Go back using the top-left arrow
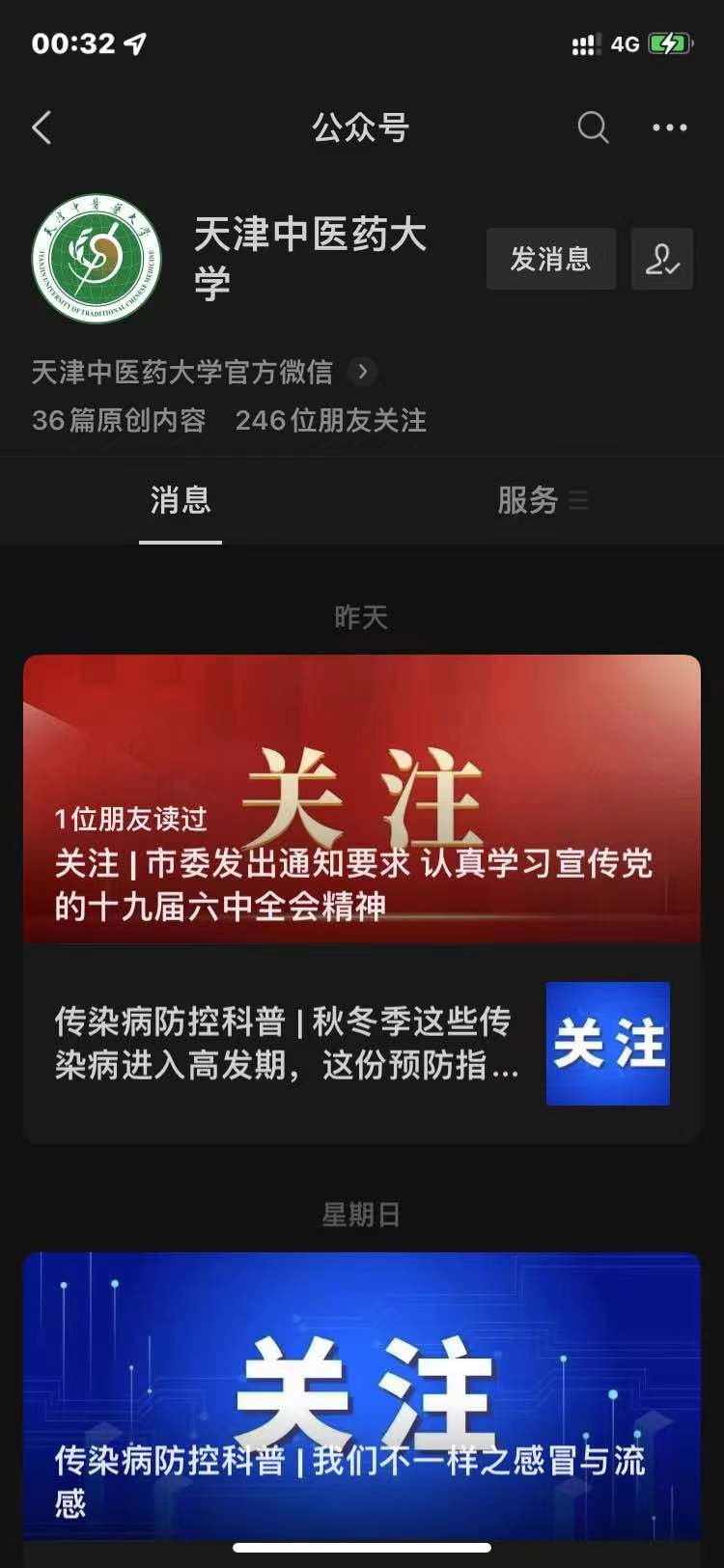 [x=42, y=127]
